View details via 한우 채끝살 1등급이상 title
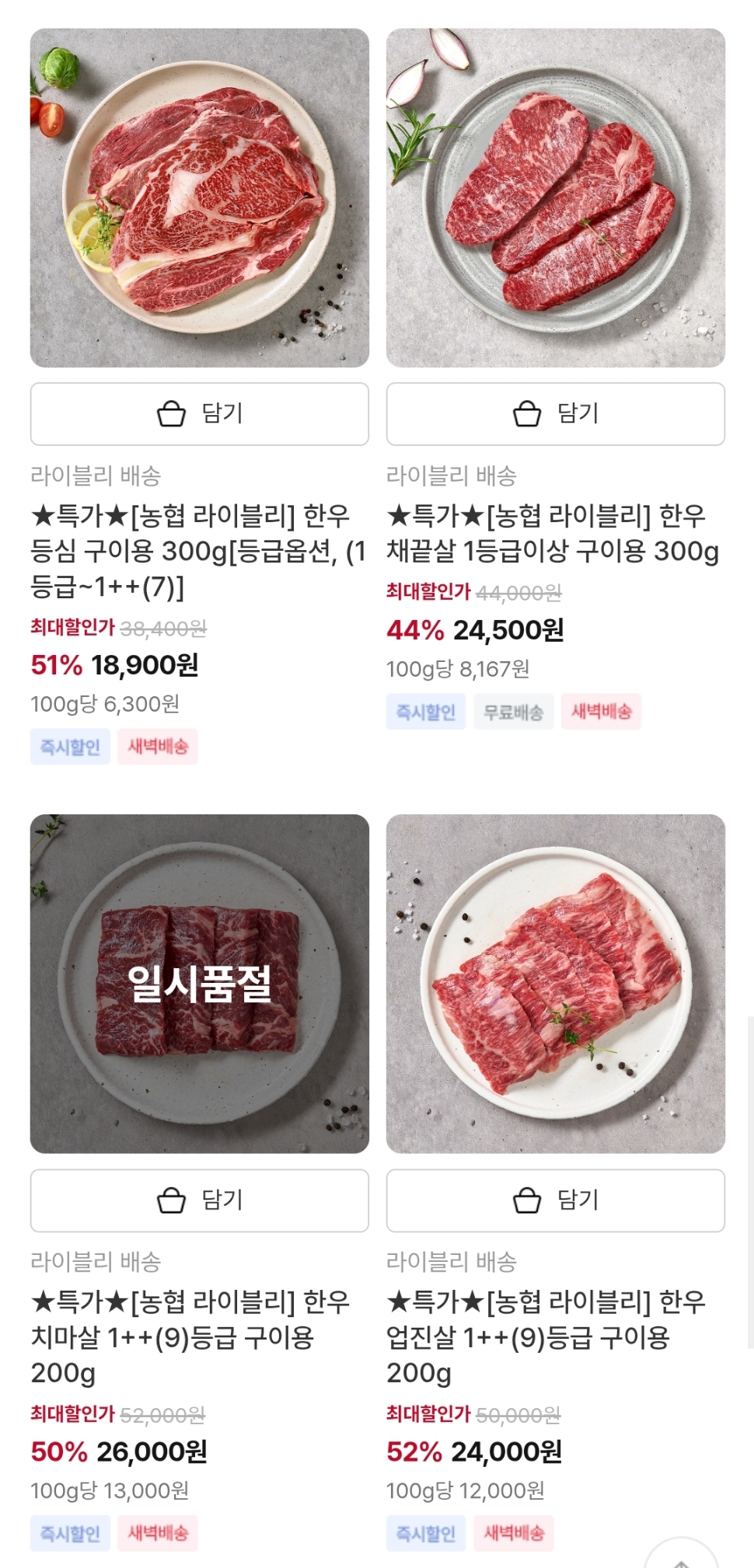 pyautogui.click(x=553, y=534)
